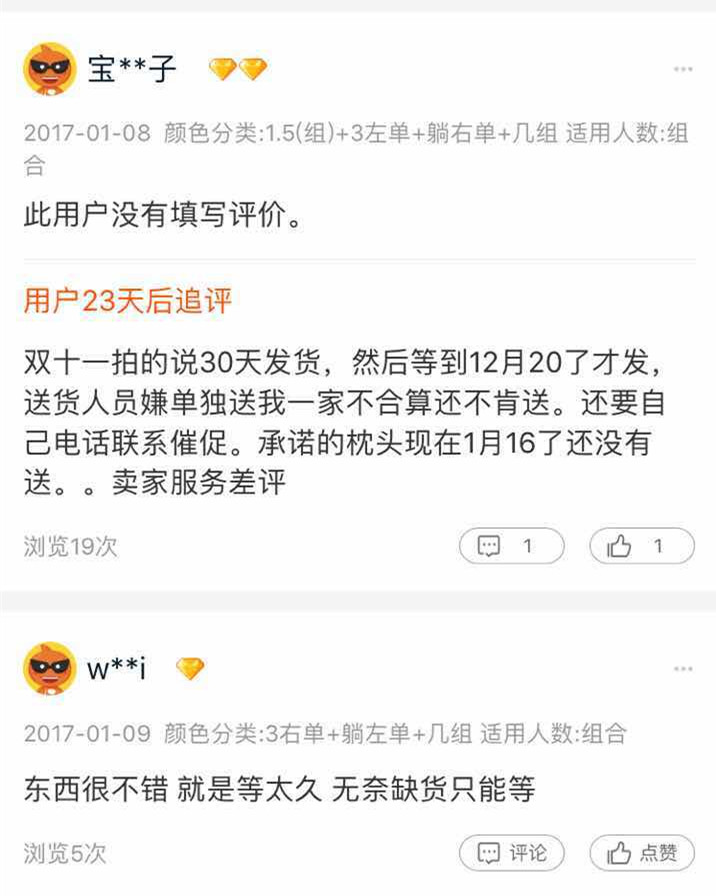Open comments on 宝**子's review
Screen dimensions: 716x896
pyautogui.click(x=511, y=546)
